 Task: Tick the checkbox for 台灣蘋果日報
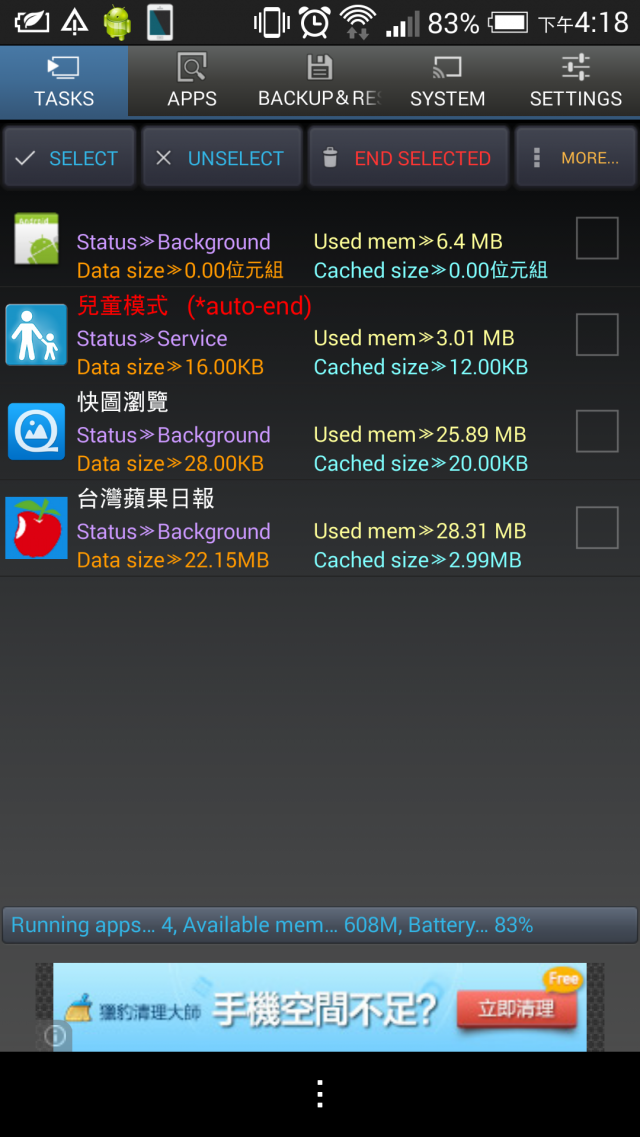click(x=597, y=528)
